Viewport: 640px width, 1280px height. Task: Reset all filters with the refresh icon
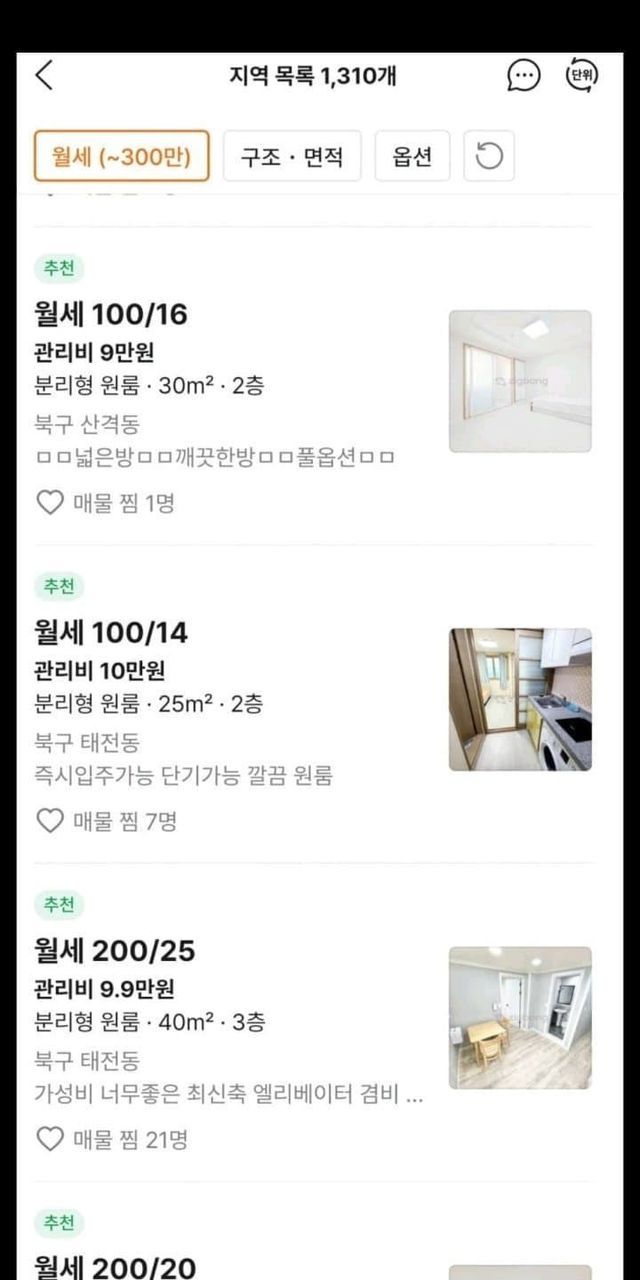(x=489, y=157)
